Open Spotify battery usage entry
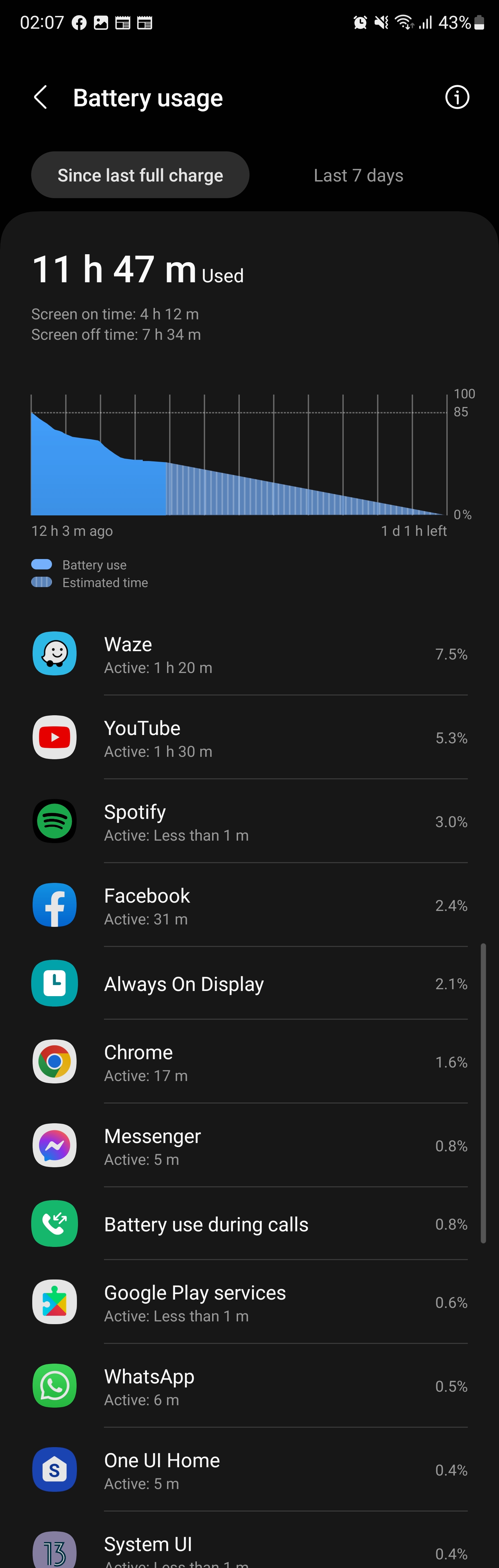The width and height of the screenshot is (499, 1568). point(250,822)
